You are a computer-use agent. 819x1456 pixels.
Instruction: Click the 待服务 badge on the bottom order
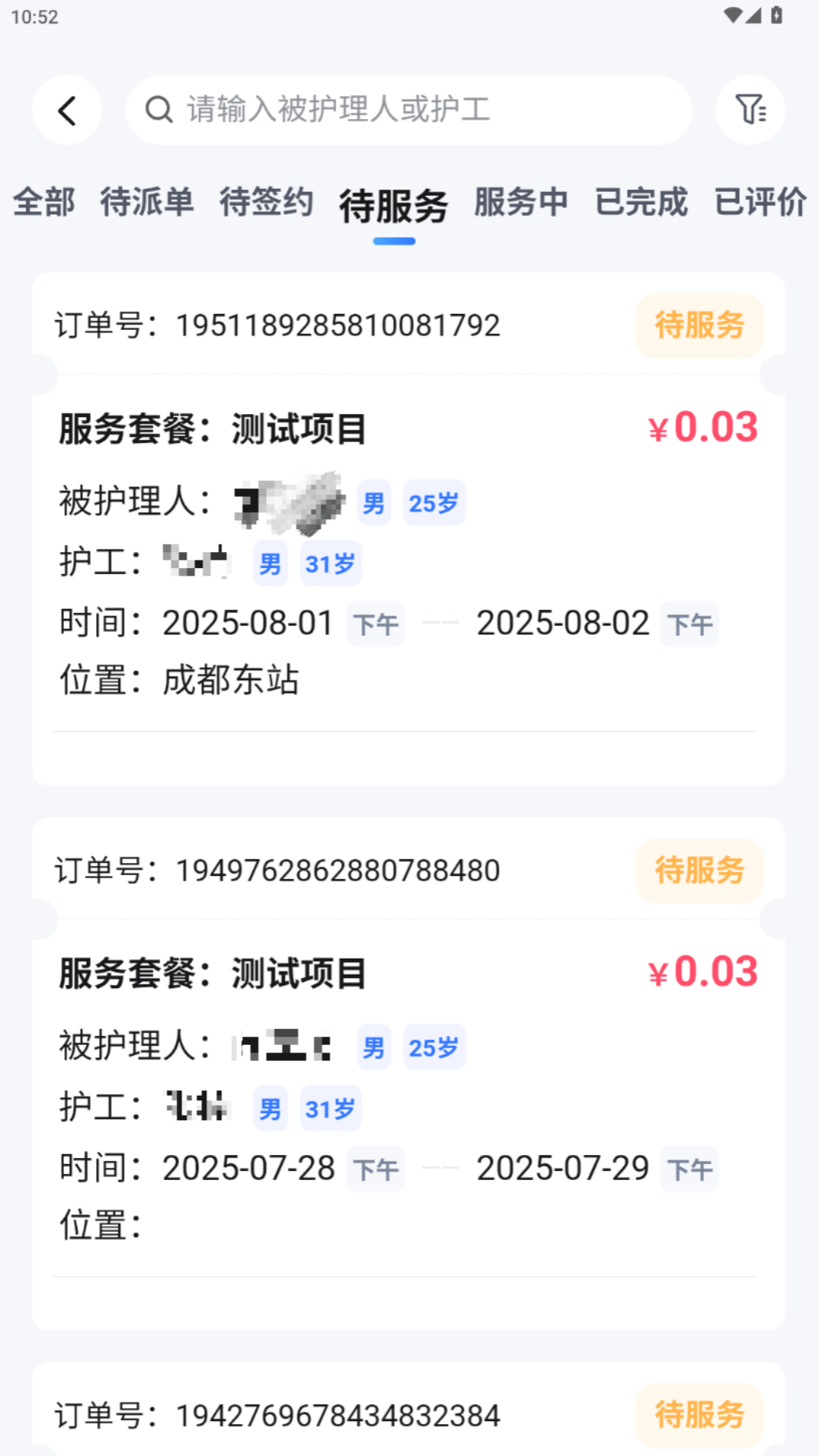point(698,1416)
